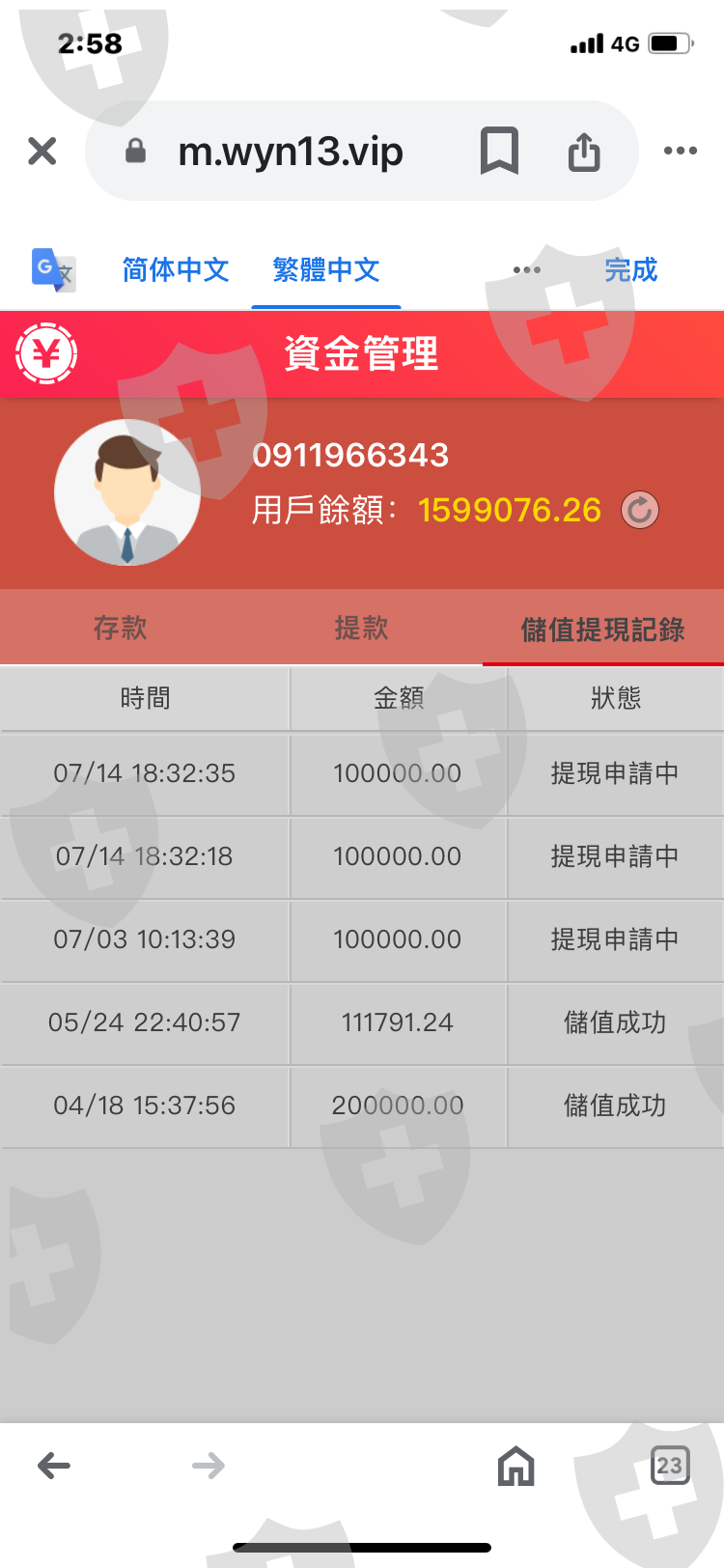Screen dimensions: 724x1568
Task: Switch to the 提款 tab
Action: point(362,628)
